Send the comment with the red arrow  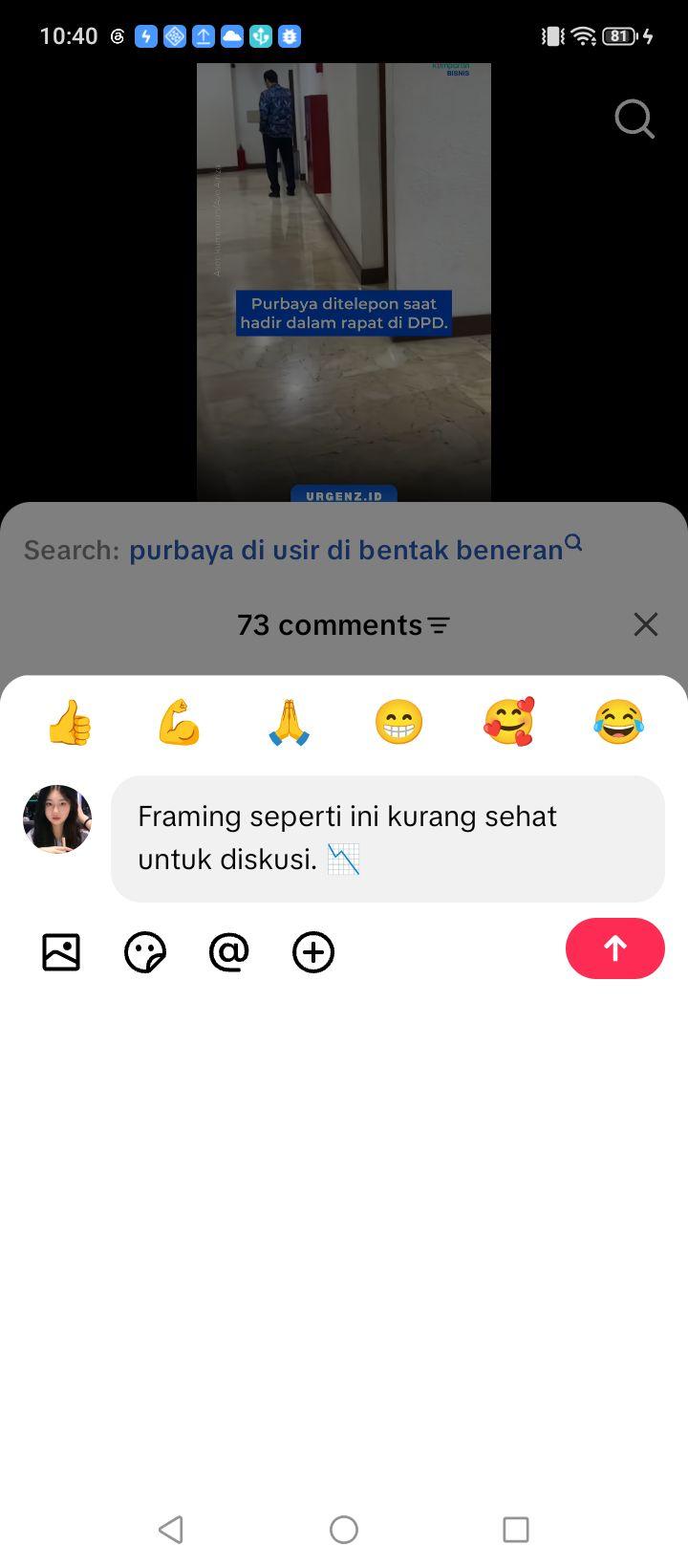[615, 948]
